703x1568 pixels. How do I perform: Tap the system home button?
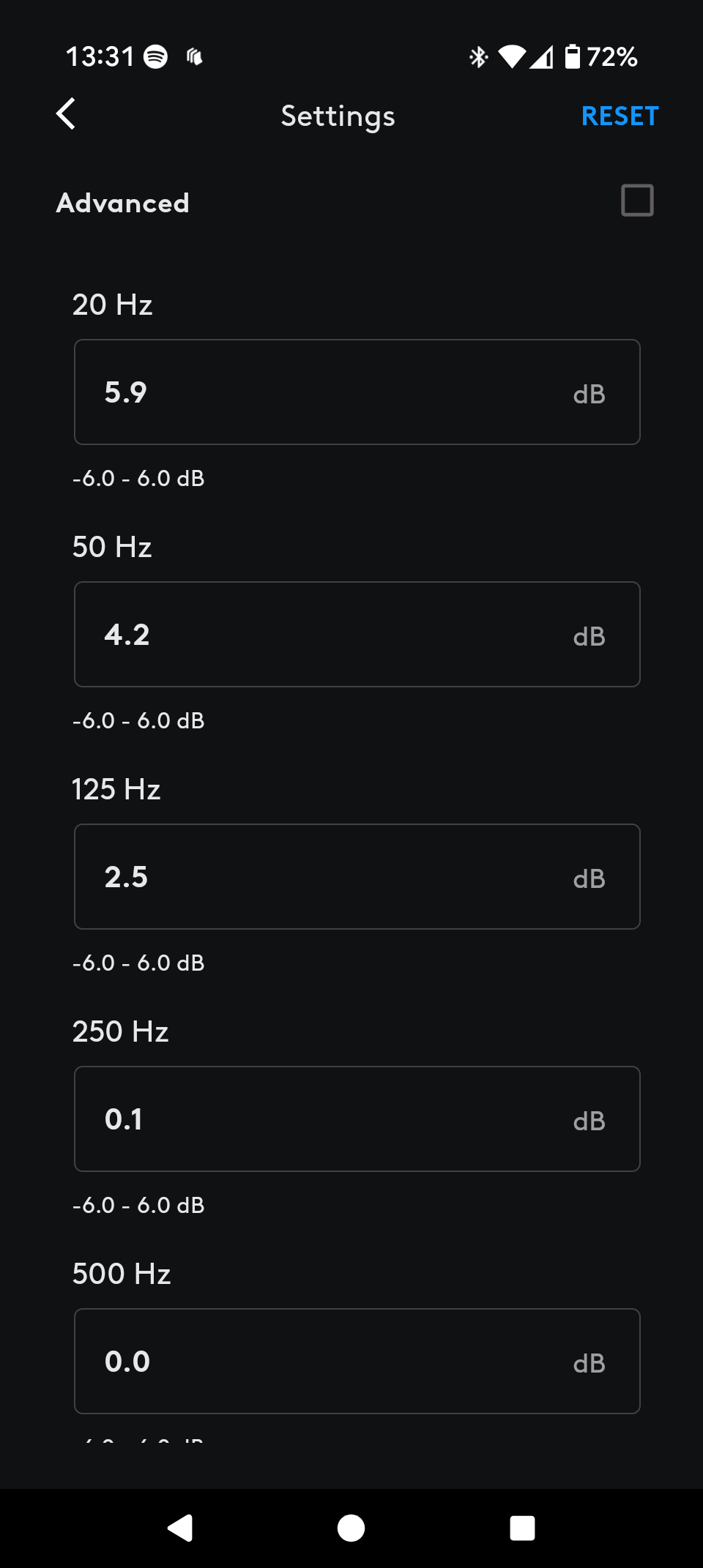[351, 1528]
